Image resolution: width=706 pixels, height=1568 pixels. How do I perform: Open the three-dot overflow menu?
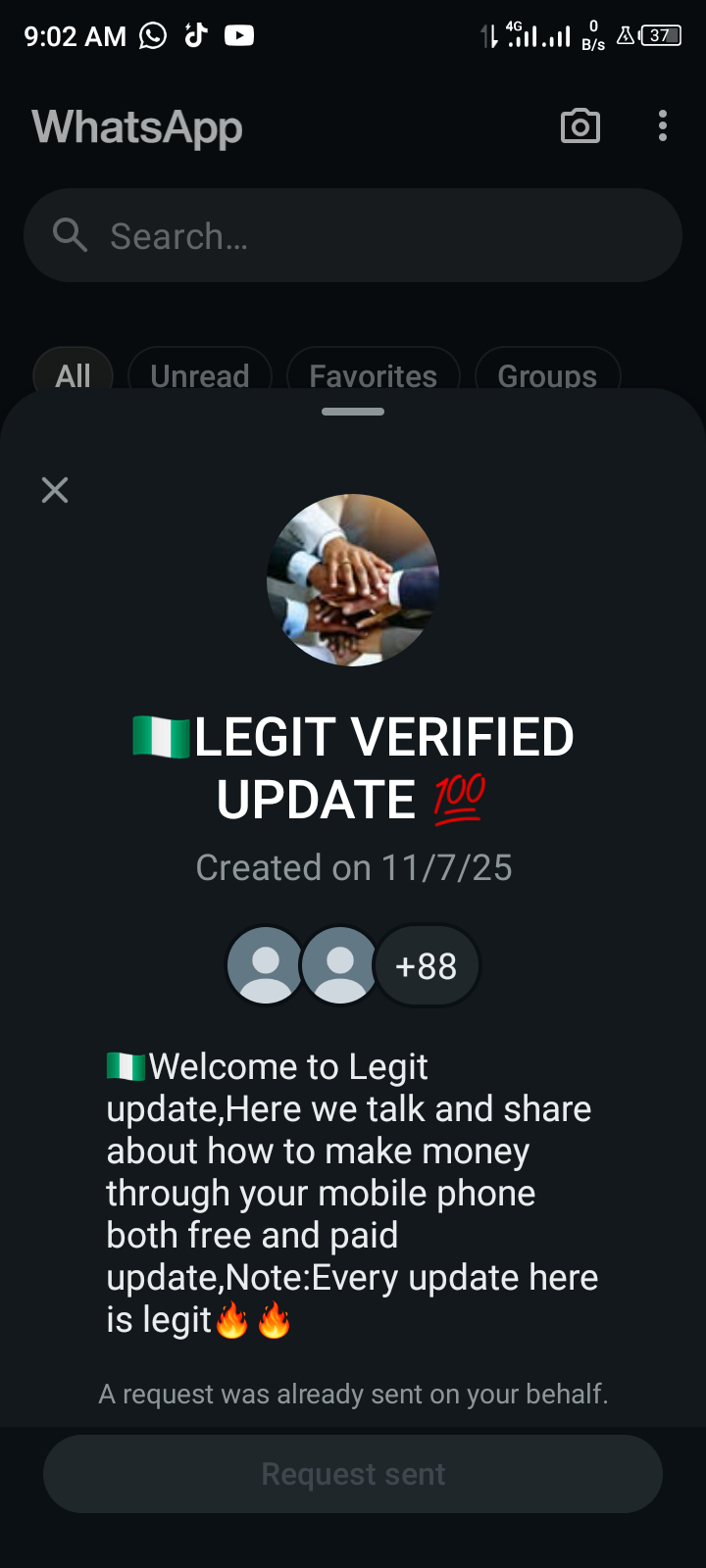pos(663,126)
